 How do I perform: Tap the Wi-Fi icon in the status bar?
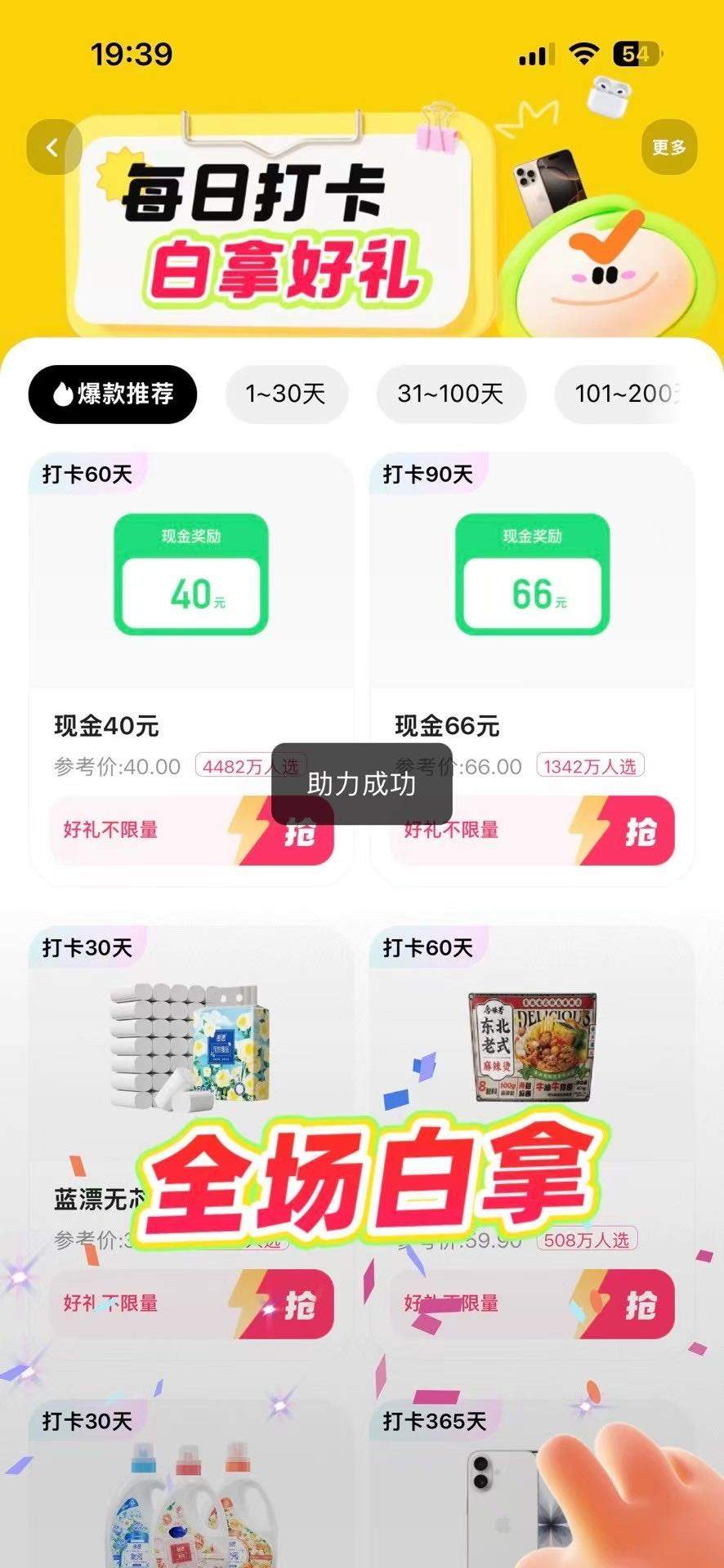tap(583, 51)
